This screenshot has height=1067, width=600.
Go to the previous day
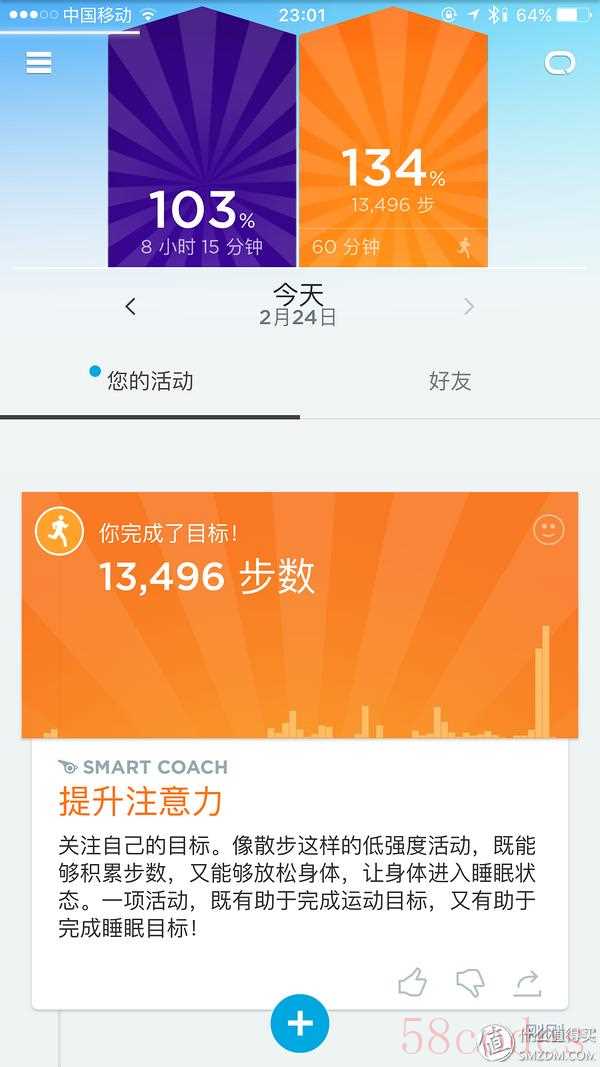pos(131,307)
